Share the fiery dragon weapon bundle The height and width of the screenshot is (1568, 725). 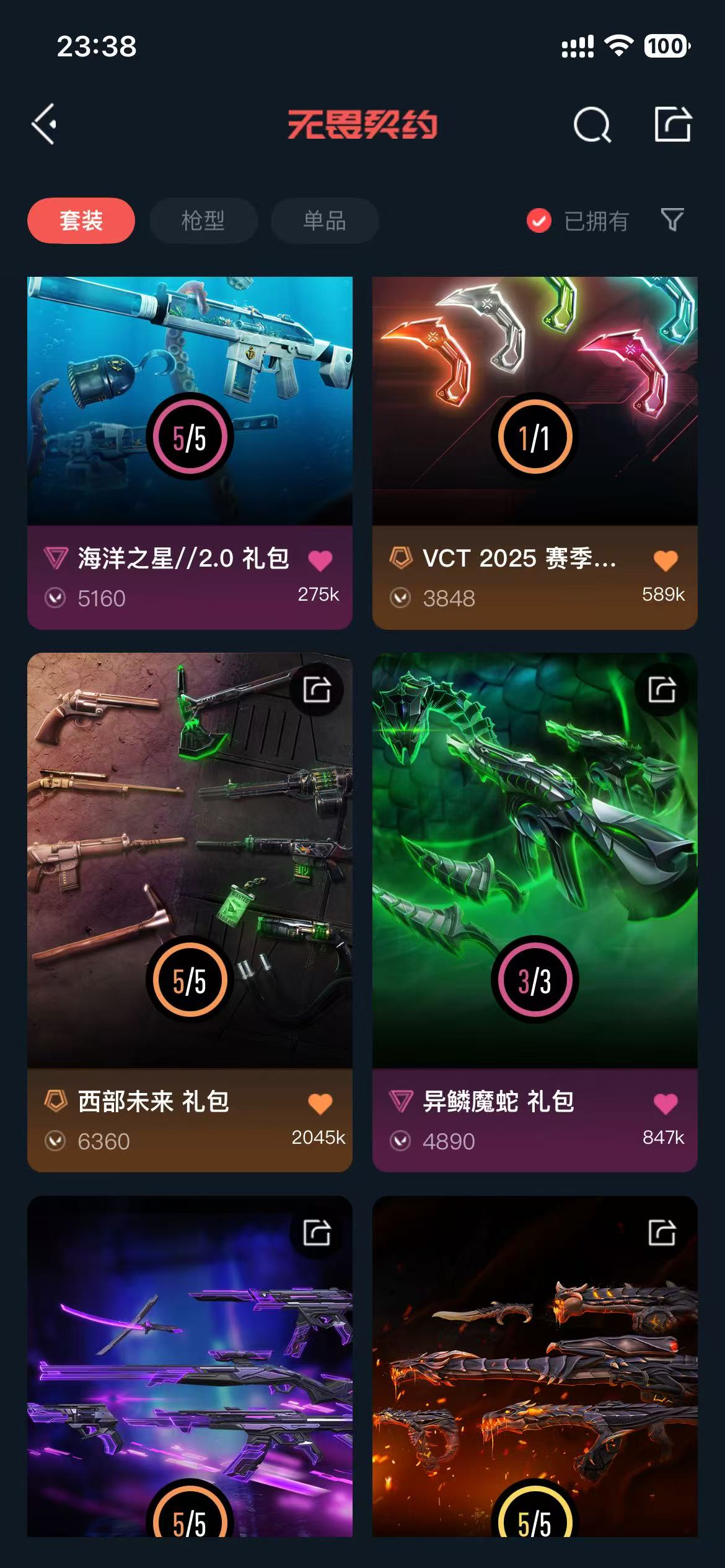(662, 1232)
